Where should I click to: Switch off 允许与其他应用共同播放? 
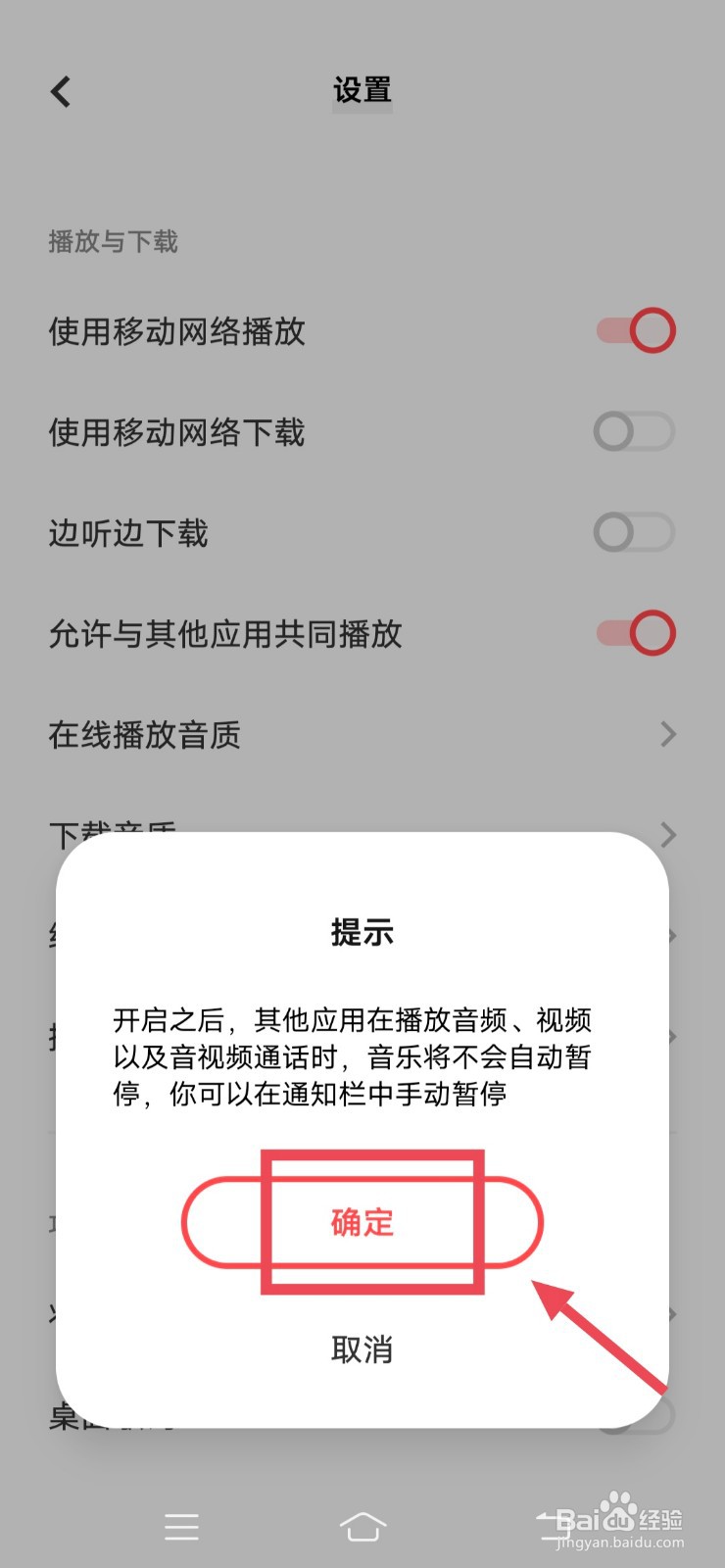(x=634, y=633)
